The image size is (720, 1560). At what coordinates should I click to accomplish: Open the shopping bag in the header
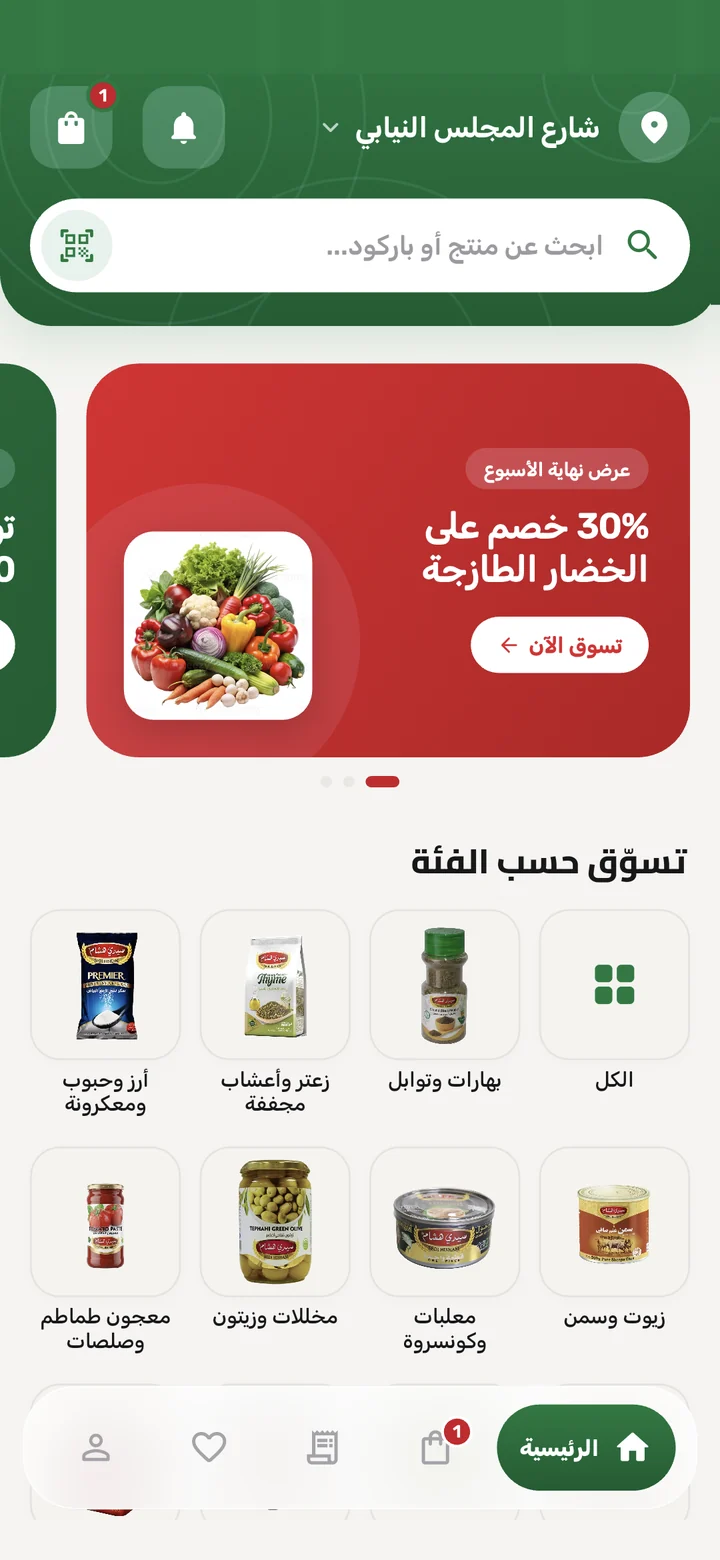coord(71,127)
